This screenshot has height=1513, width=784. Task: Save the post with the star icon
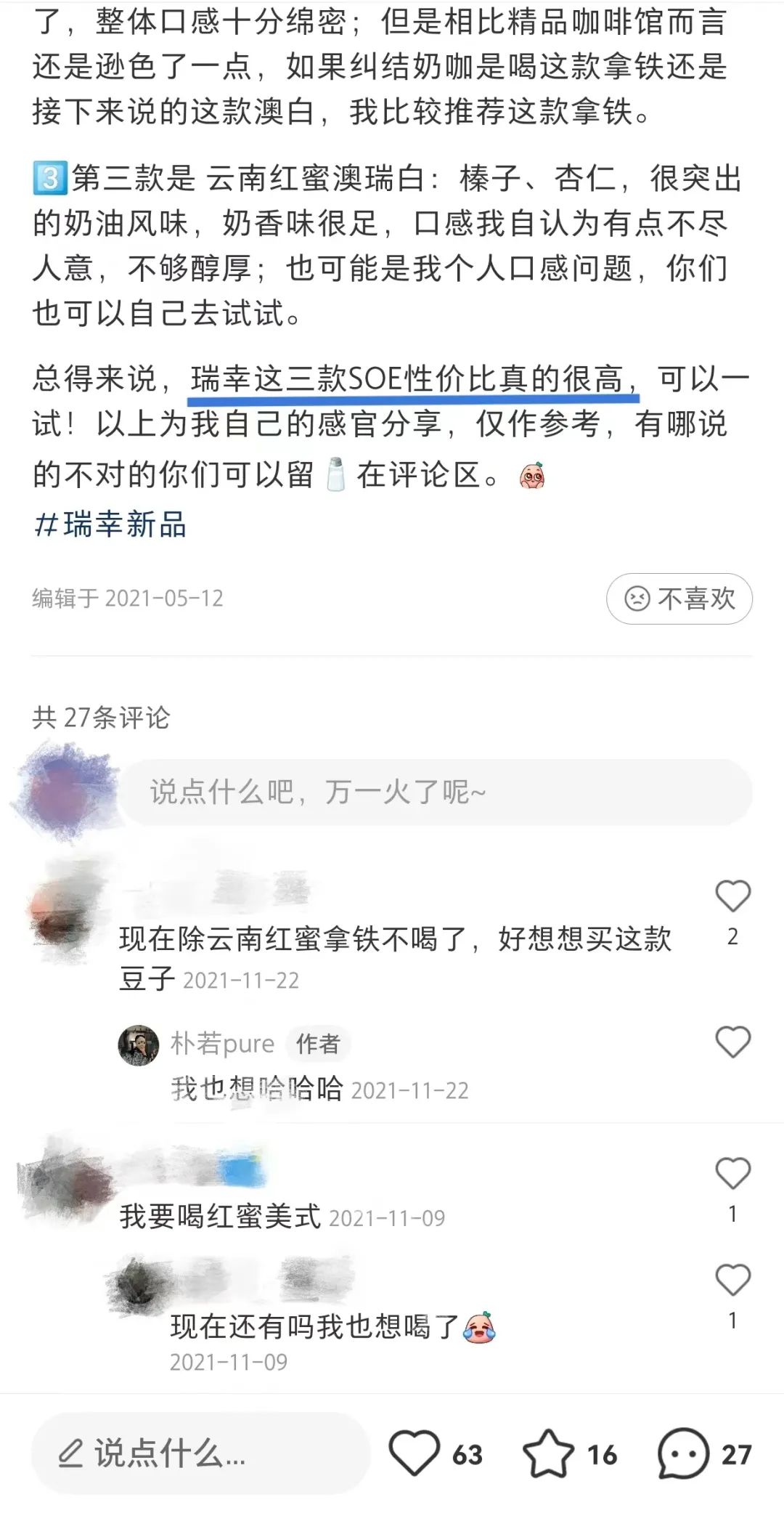[x=549, y=1453]
